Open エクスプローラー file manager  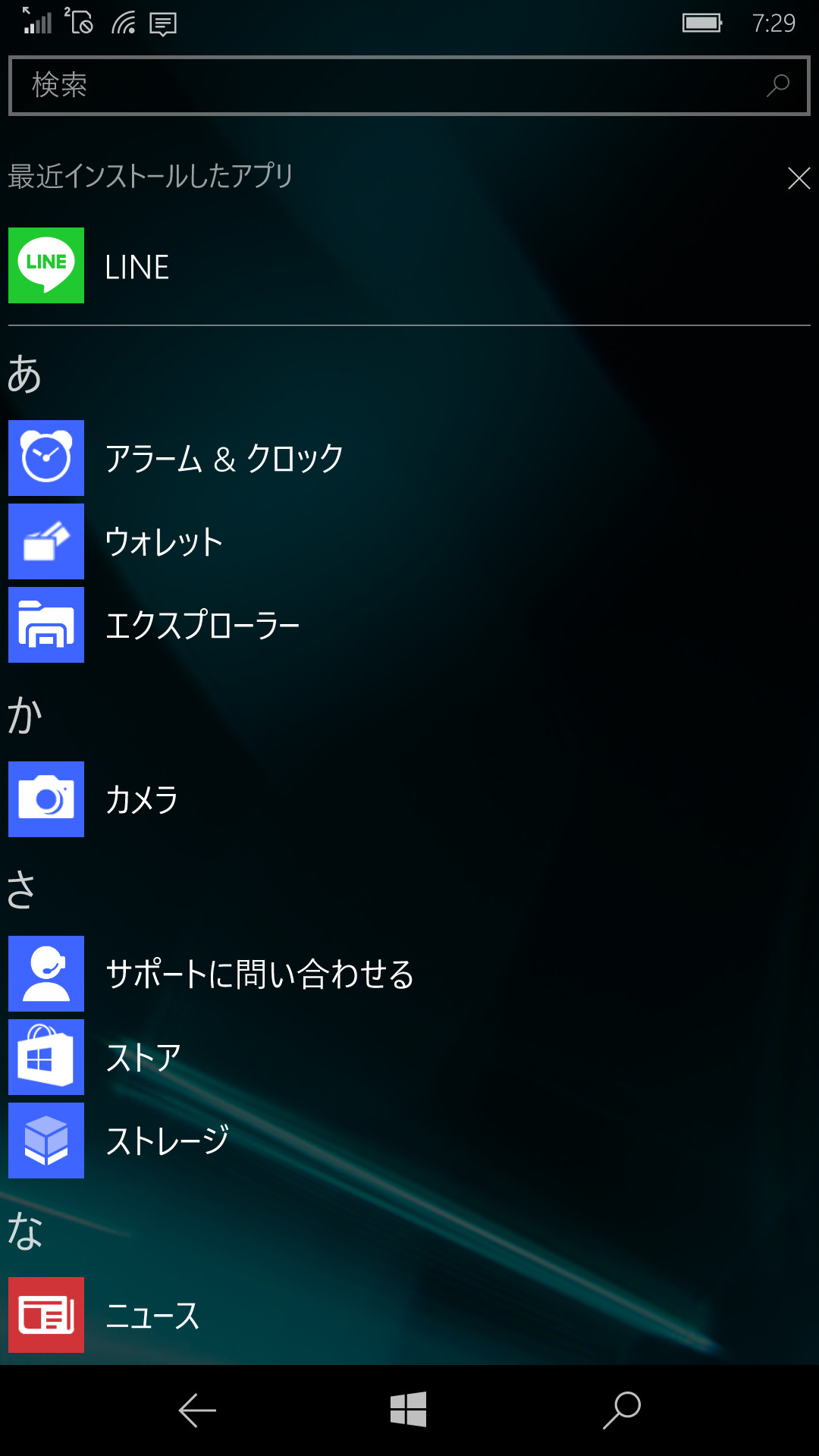(202, 625)
